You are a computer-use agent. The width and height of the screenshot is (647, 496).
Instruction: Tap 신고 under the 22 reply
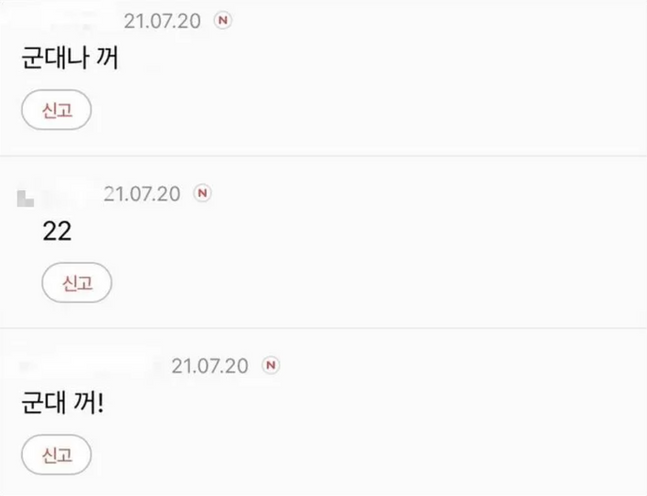point(76,283)
